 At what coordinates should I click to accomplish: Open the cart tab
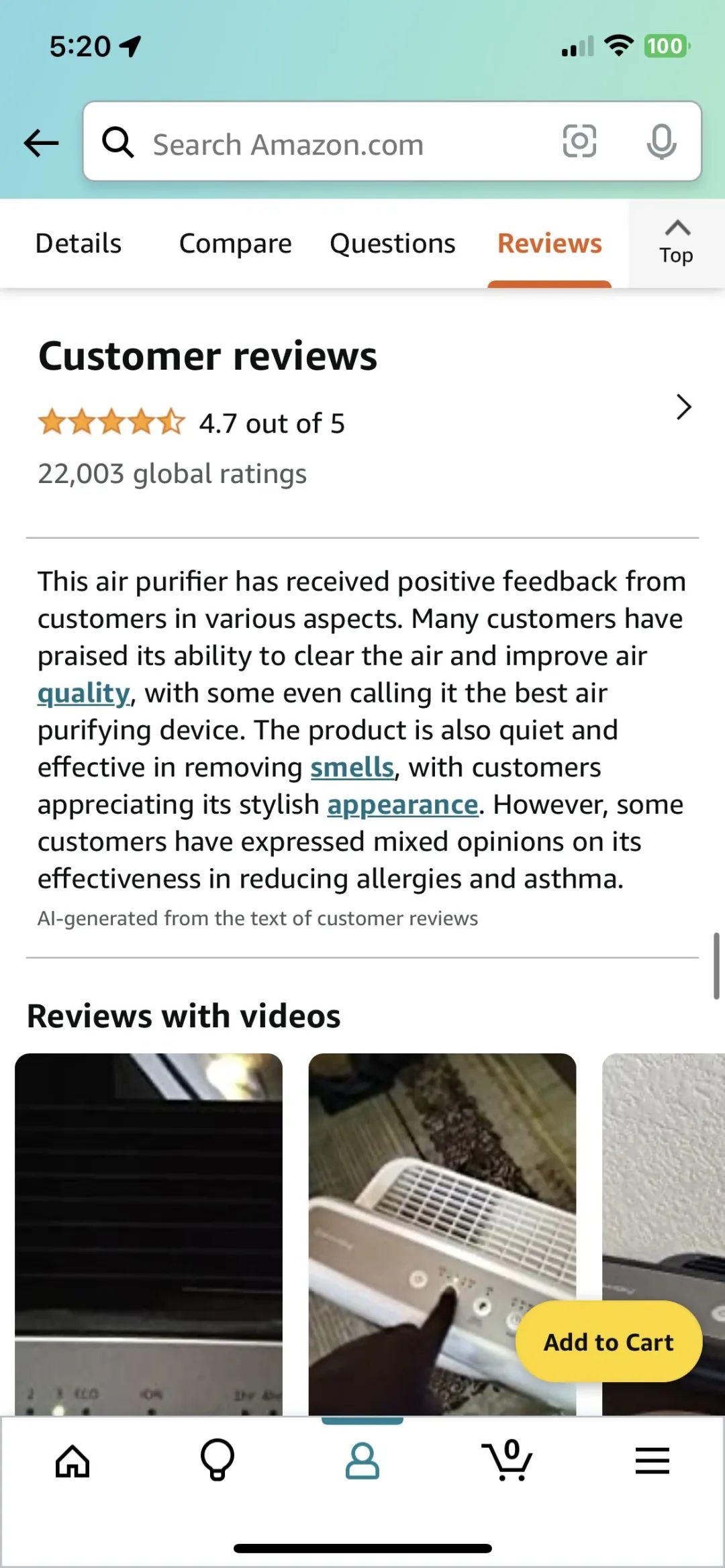click(507, 1461)
